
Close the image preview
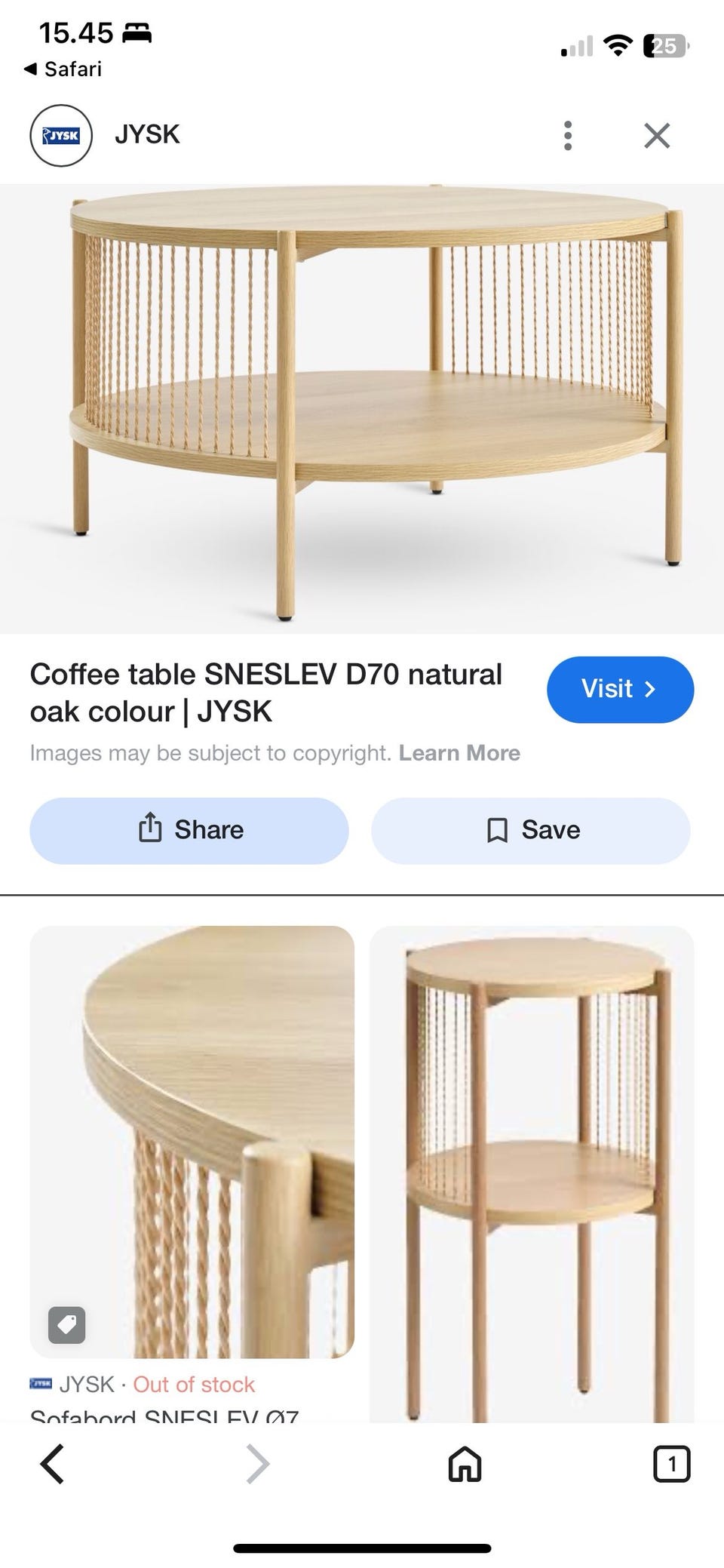(657, 136)
